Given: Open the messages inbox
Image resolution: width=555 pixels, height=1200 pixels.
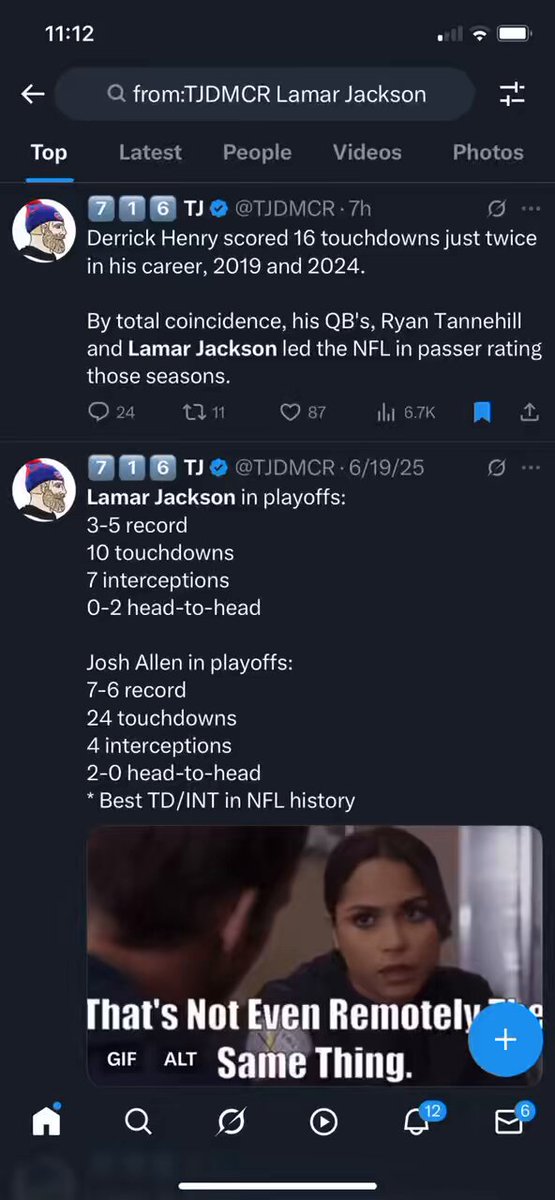Looking at the screenshot, I should (x=509, y=1122).
